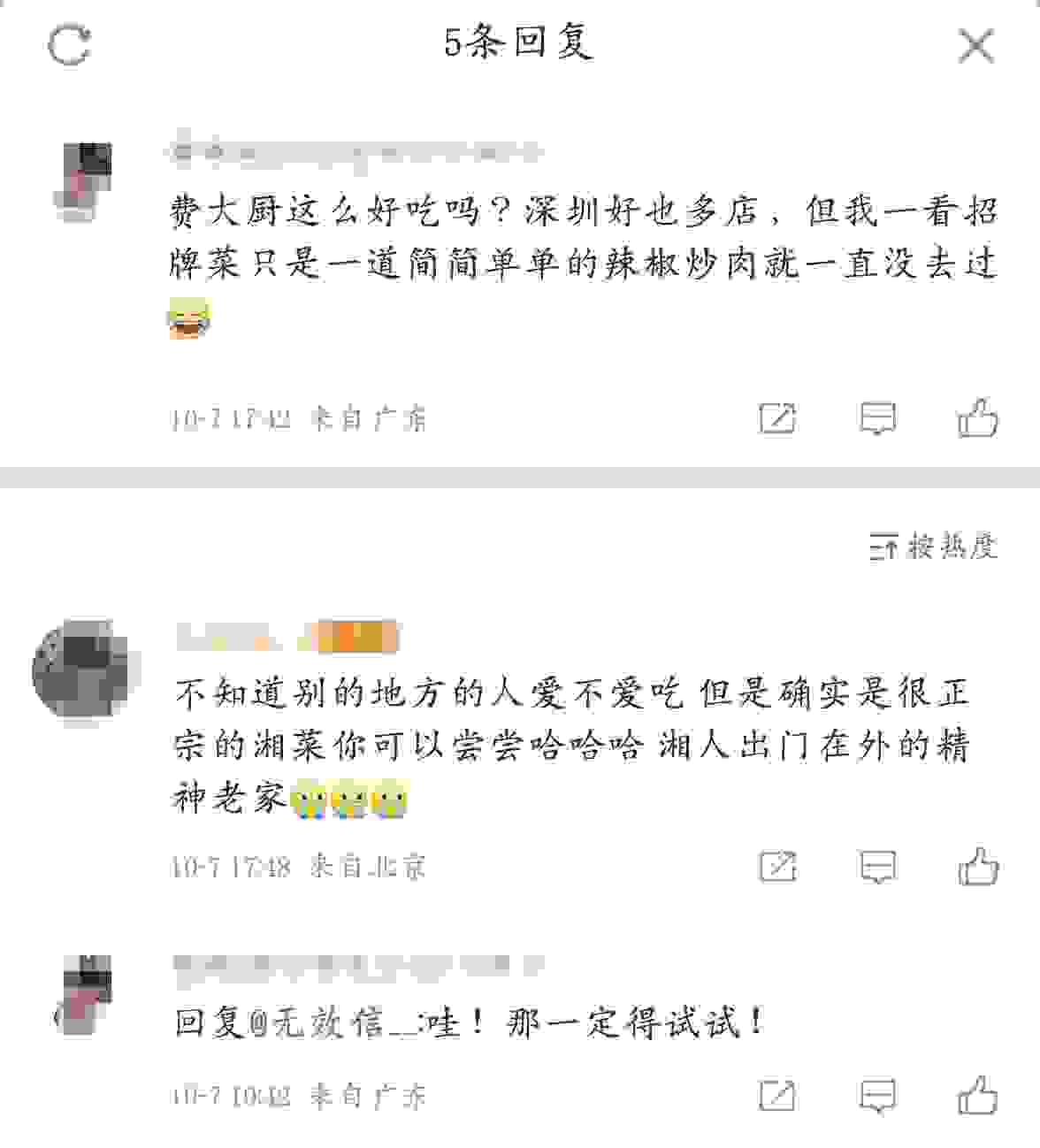Change sorting via 按热度

(x=933, y=547)
